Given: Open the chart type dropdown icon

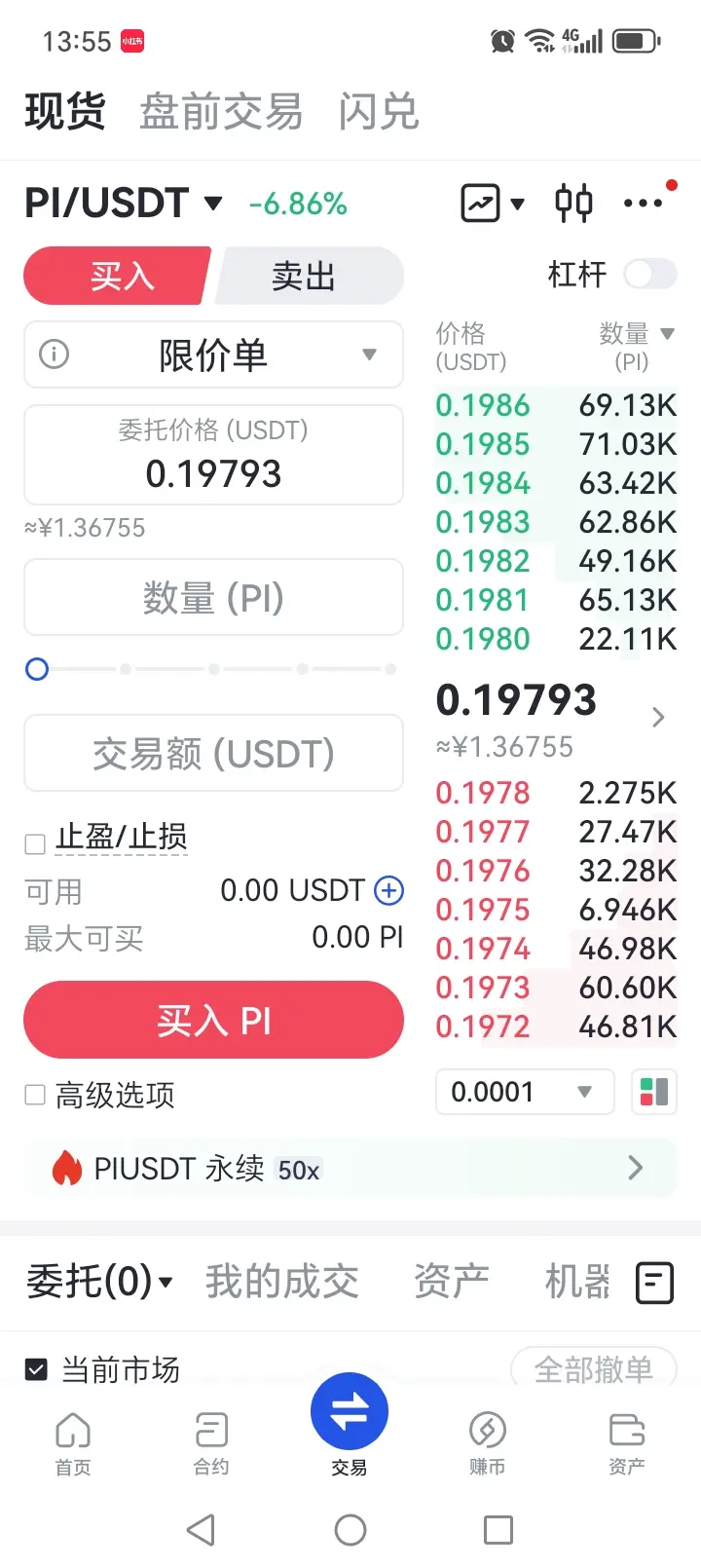Looking at the screenshot, I should 492,204.
